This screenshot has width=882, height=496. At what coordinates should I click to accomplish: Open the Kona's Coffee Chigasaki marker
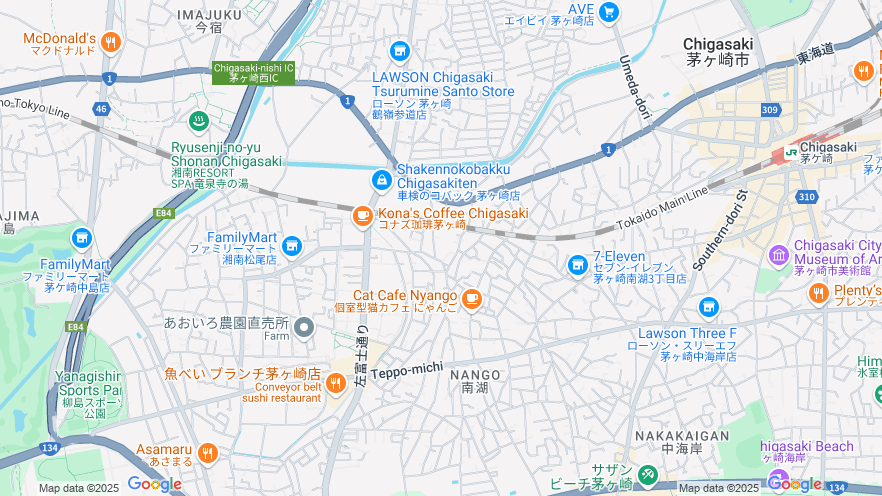click(362, 215)
